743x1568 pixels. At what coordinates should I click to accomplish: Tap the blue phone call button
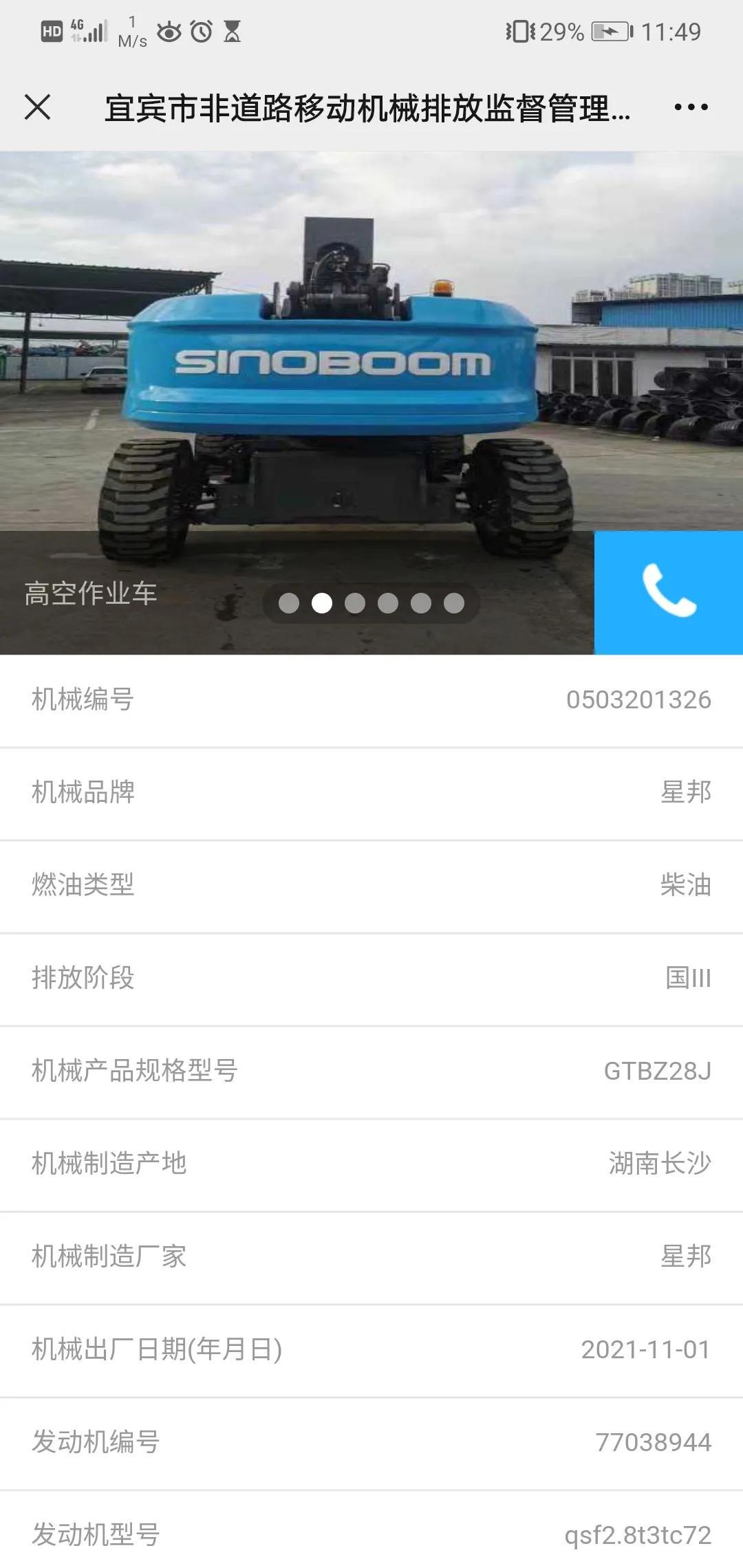[669, 592]
